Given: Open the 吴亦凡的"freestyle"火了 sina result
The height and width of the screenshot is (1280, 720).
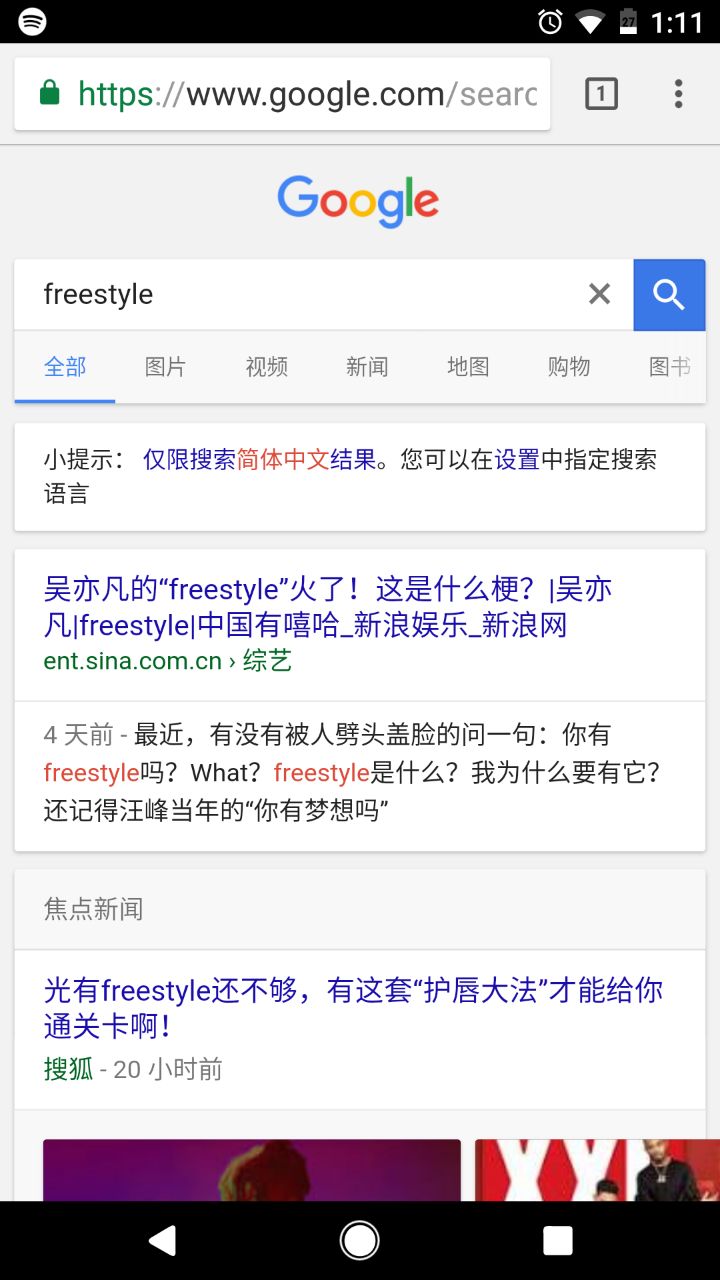Looking at the screenshot, I should pyautogui.click(x=327, y=607).
